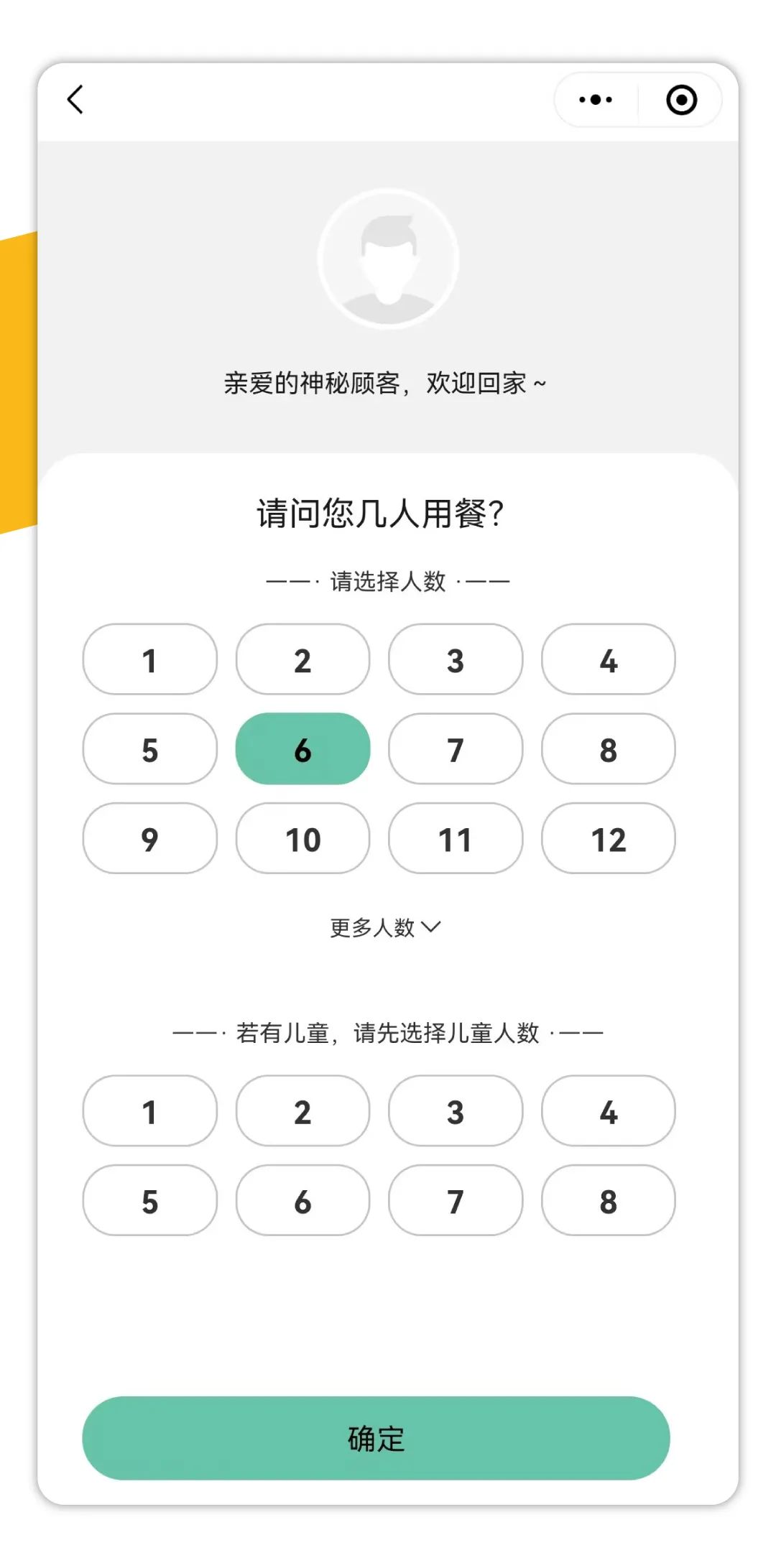Close the mini program with the target icon
Screen dimensions: 776x1568
click(x=681, y=100)
